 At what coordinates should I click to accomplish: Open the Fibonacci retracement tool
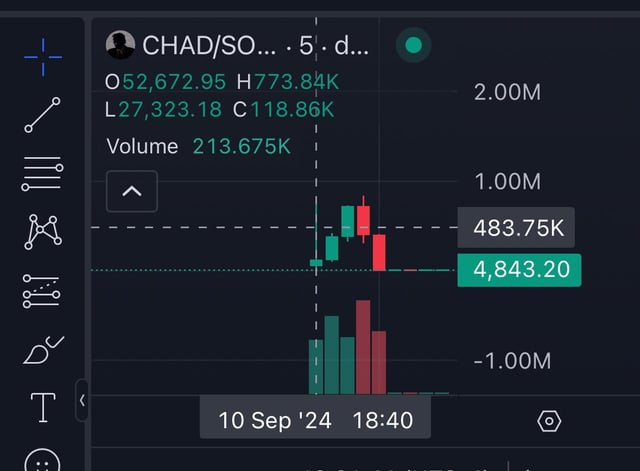pyautogui.click(x=42, y=173)
